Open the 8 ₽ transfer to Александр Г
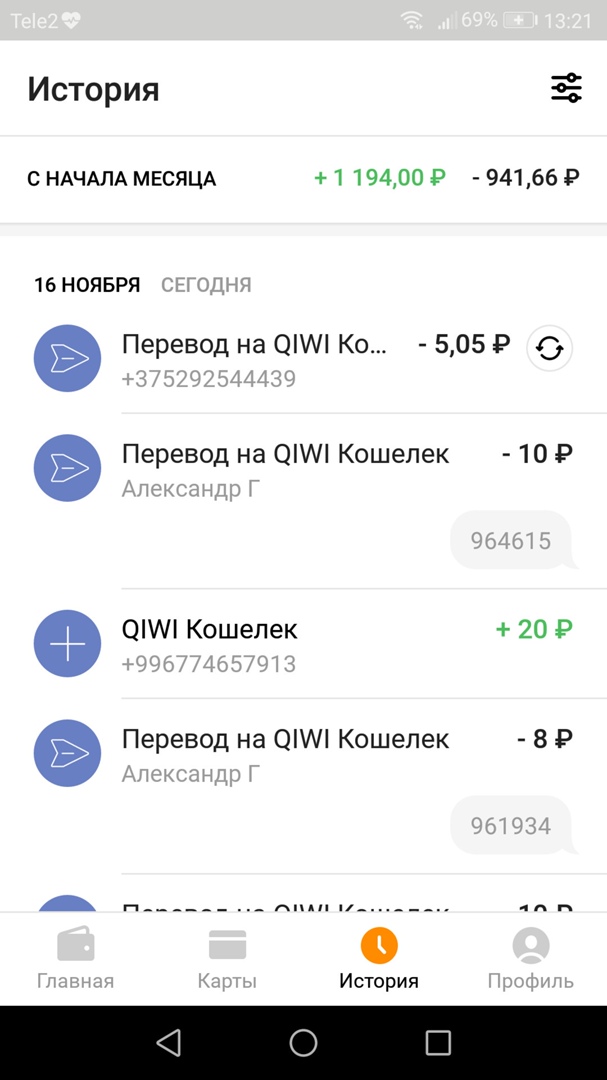Viewport: 607px width, 1080px height. 300,755
